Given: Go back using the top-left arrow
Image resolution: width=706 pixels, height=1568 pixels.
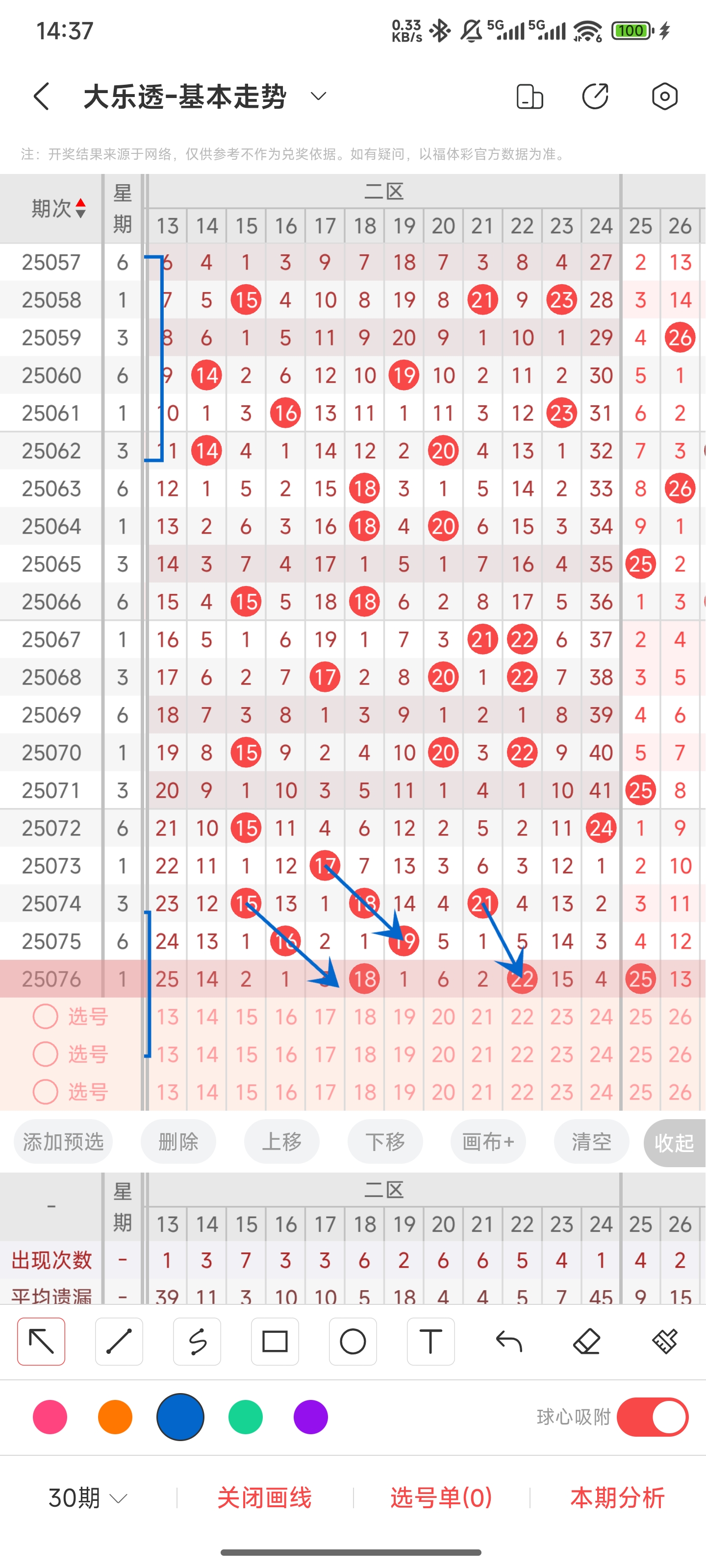Looking at the screenshot, I should (41, 96).
